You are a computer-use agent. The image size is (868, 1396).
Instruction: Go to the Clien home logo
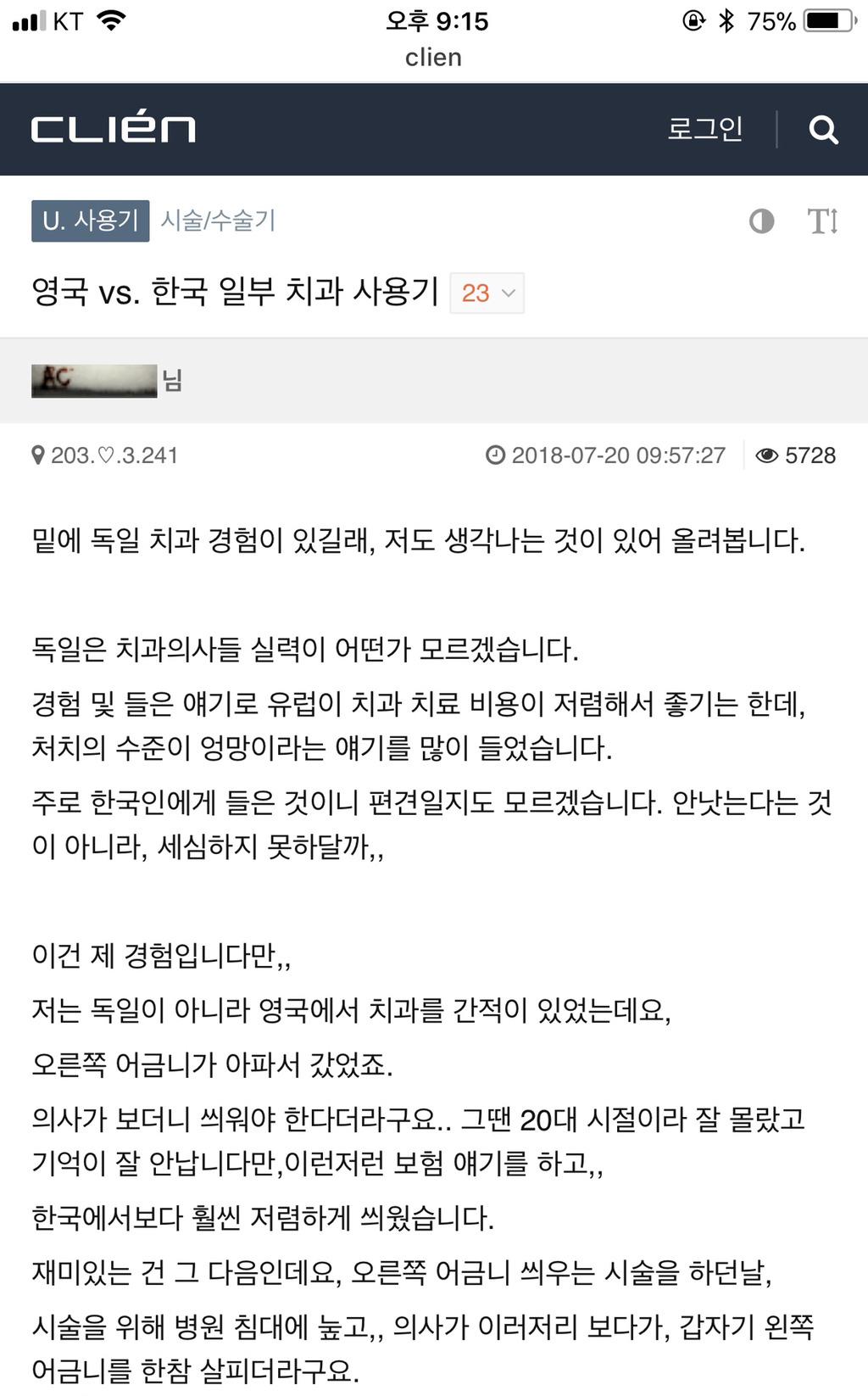pos(113,129)
